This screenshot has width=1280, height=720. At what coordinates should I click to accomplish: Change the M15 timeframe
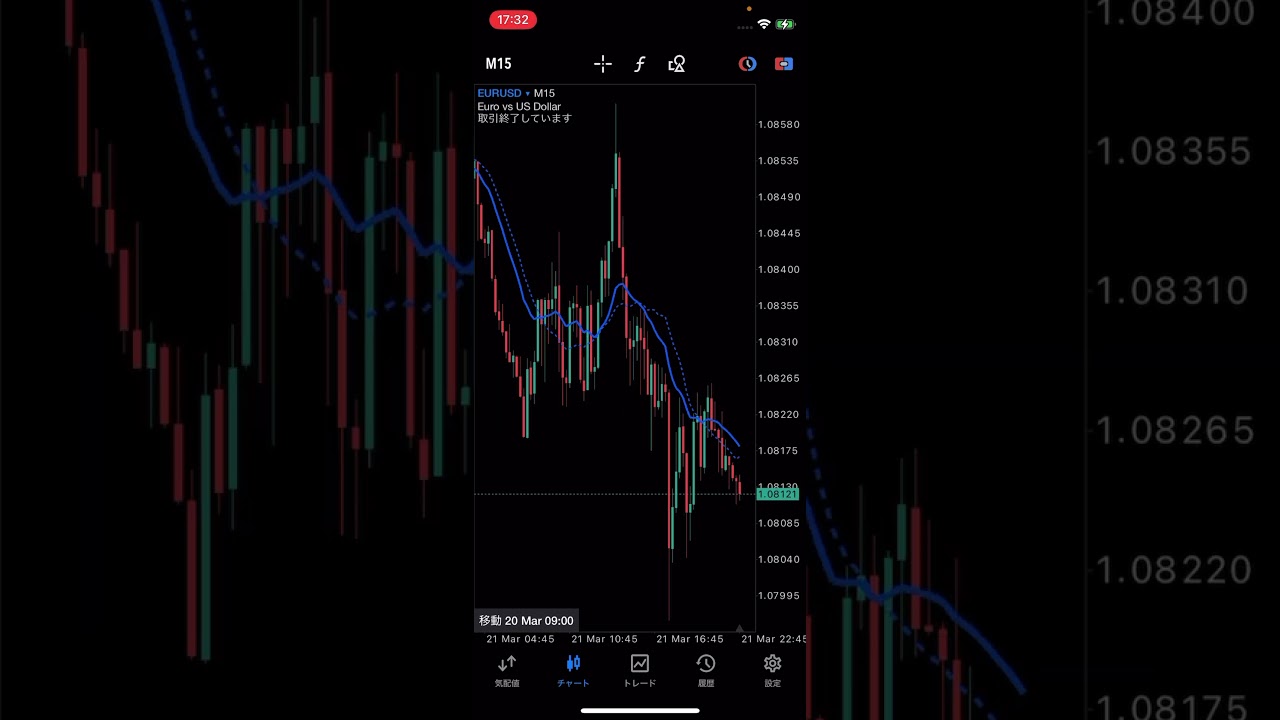tap(498, 64)
